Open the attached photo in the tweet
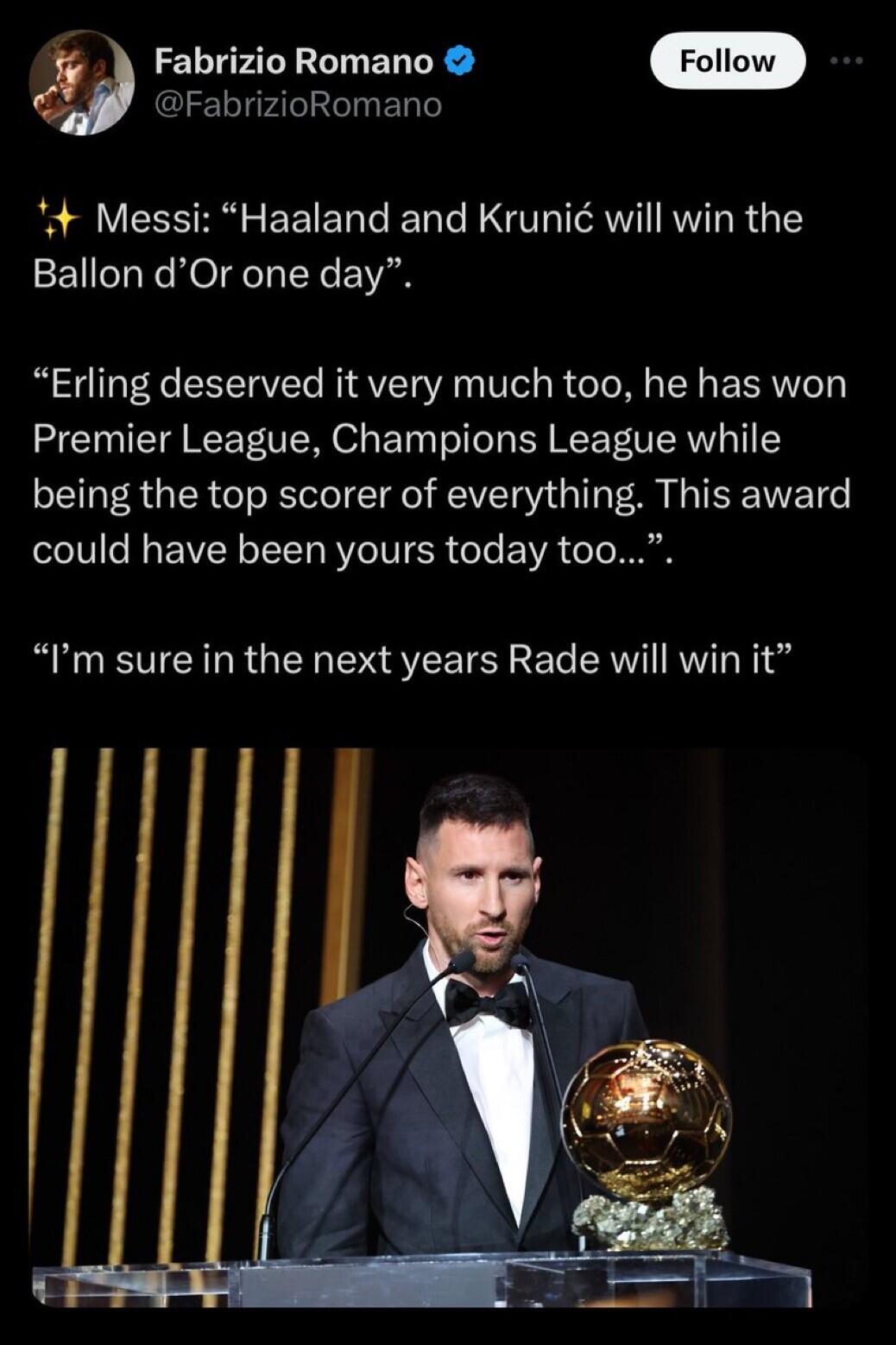The height and width of the screenshot is (1345, 896). [449, 1027]
